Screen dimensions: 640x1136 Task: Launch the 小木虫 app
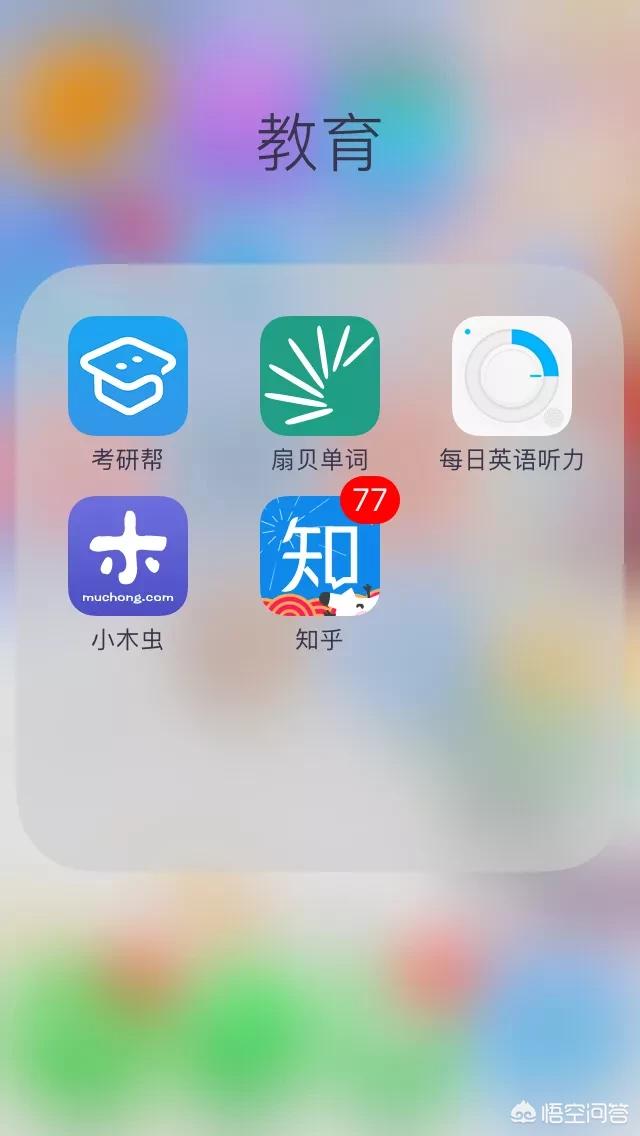[x=127, y=556]
